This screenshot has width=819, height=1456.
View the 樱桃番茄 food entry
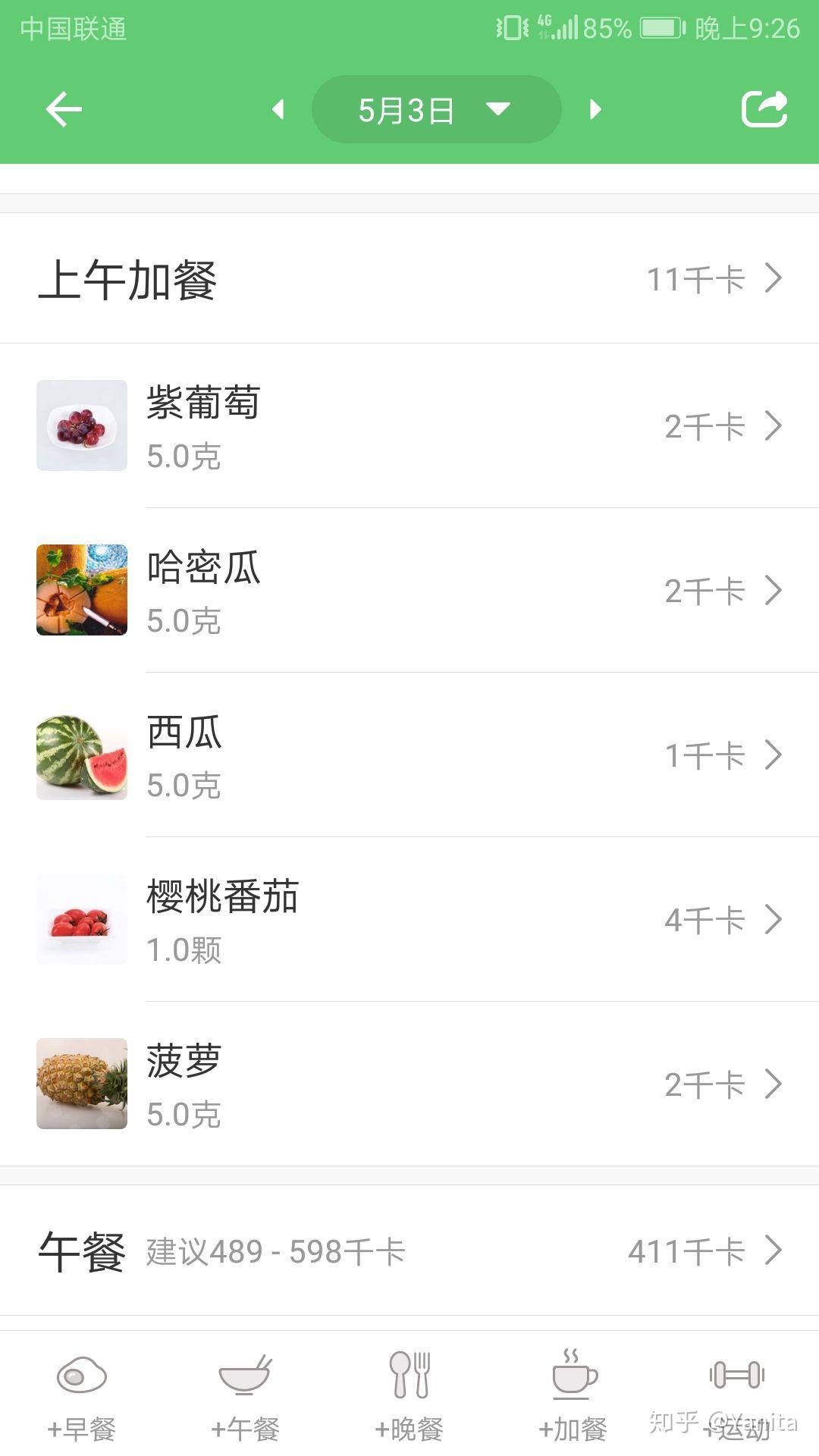click(x=409, y=920)
